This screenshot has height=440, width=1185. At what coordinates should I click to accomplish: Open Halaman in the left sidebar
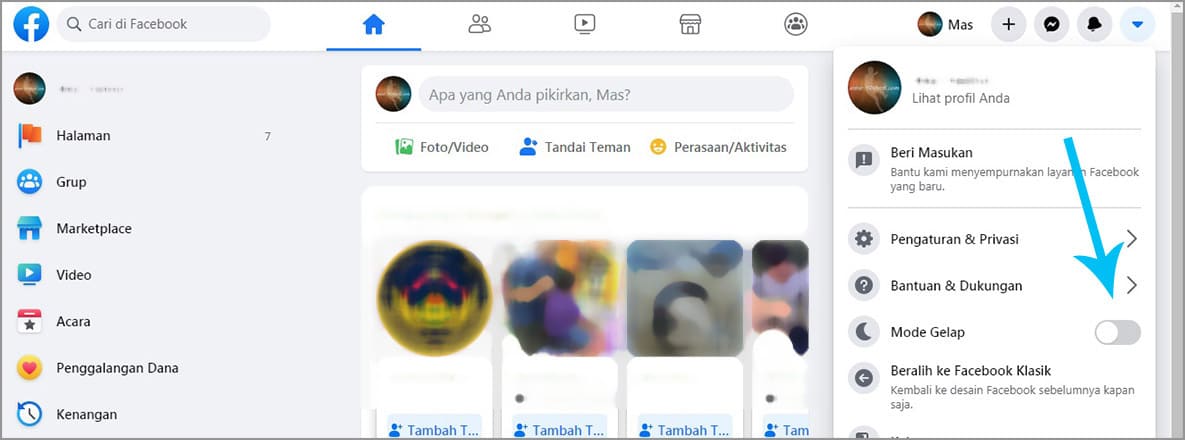[x=84, y=135]
